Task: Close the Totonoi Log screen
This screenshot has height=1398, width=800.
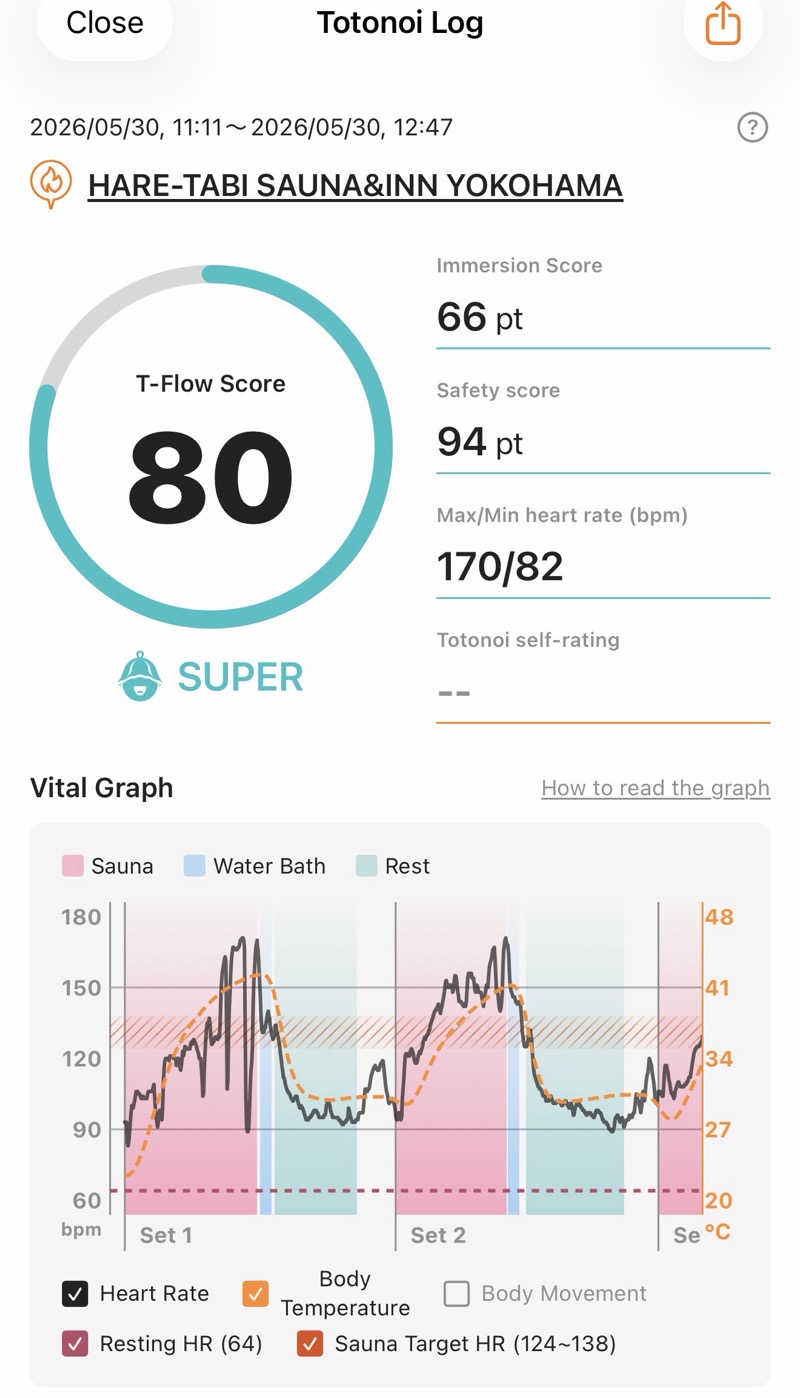Action: tap(104, 22)
